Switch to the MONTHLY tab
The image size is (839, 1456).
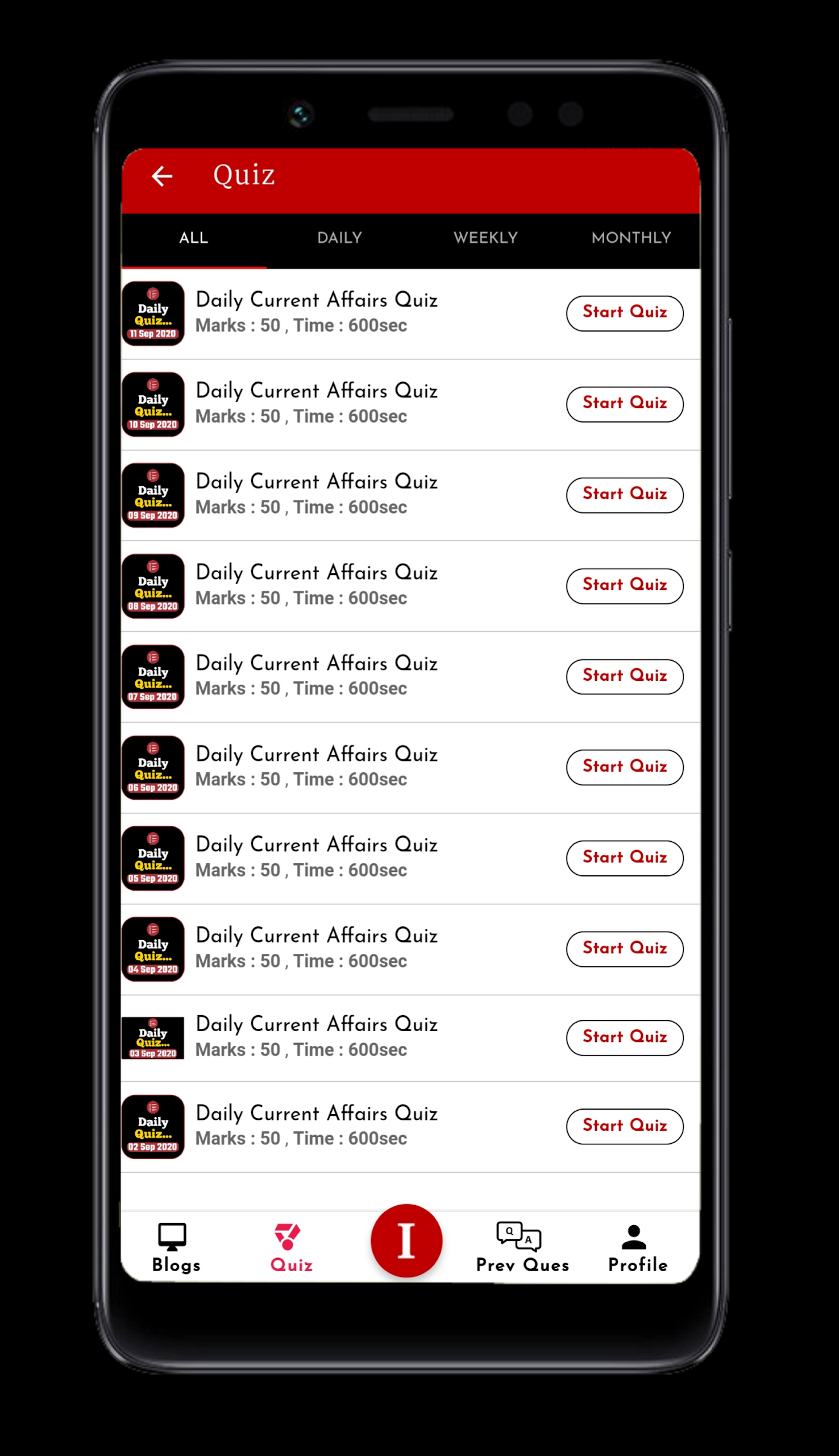click(631, 238)
